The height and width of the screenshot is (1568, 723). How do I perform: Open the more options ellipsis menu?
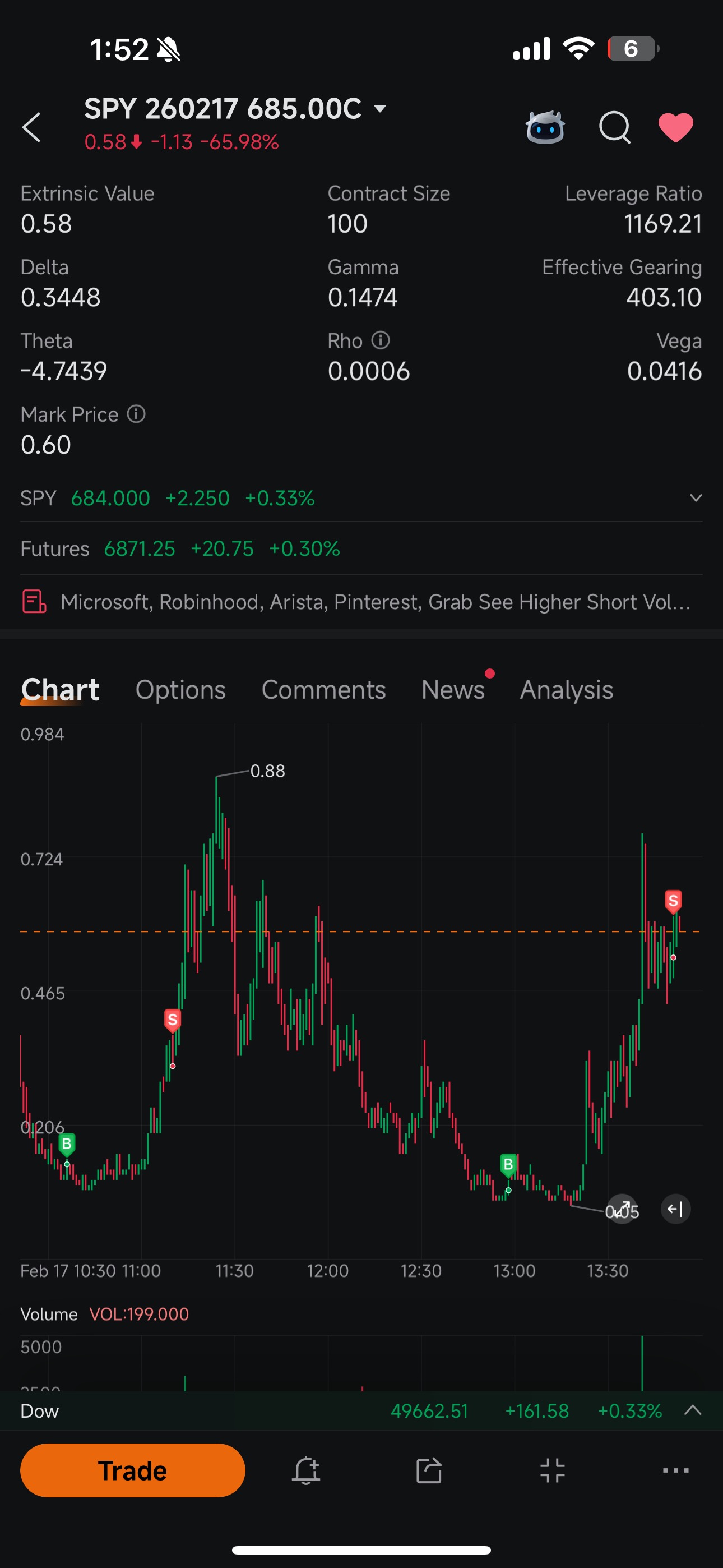click(x=675, y=1470)
